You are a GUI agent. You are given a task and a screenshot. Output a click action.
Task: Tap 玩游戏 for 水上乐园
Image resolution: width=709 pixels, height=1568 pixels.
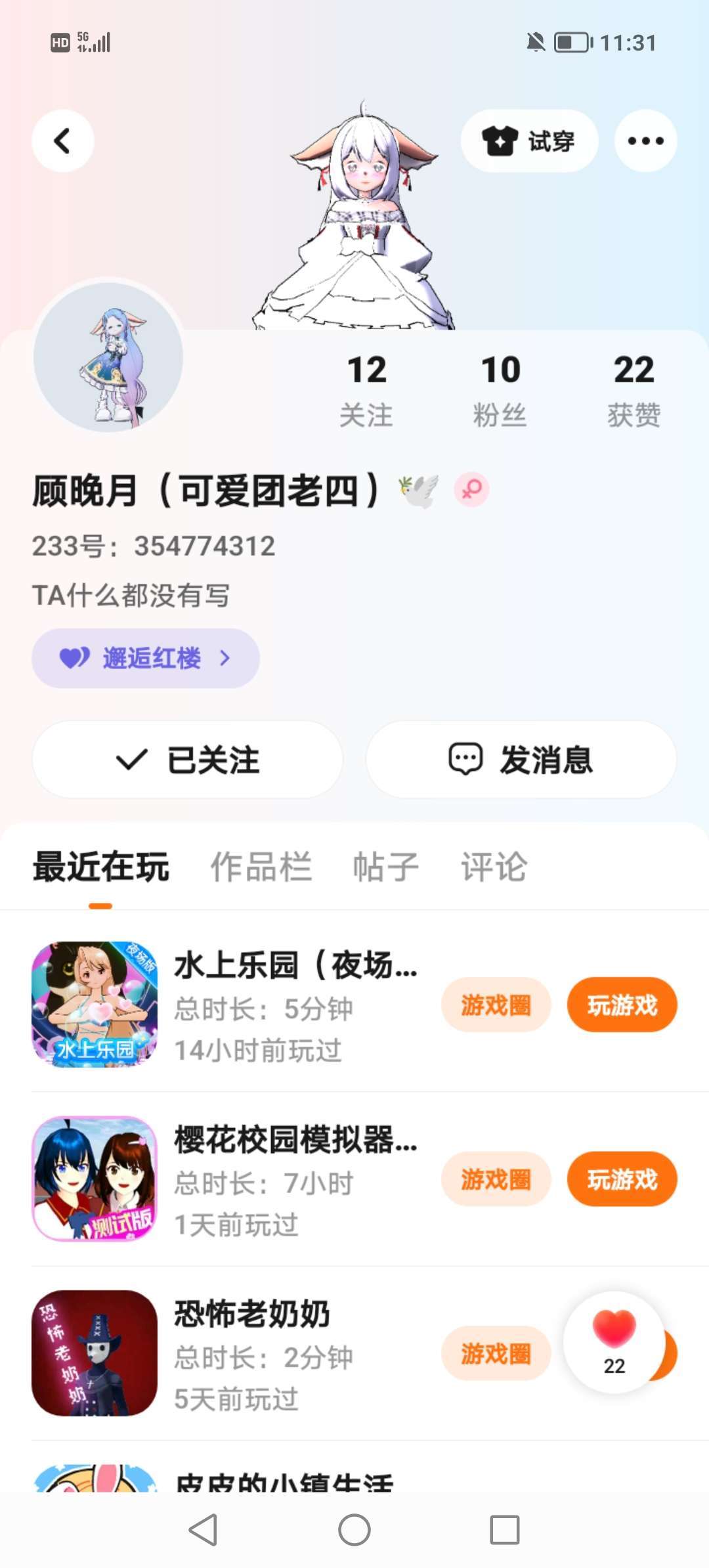click(622, 1005)
